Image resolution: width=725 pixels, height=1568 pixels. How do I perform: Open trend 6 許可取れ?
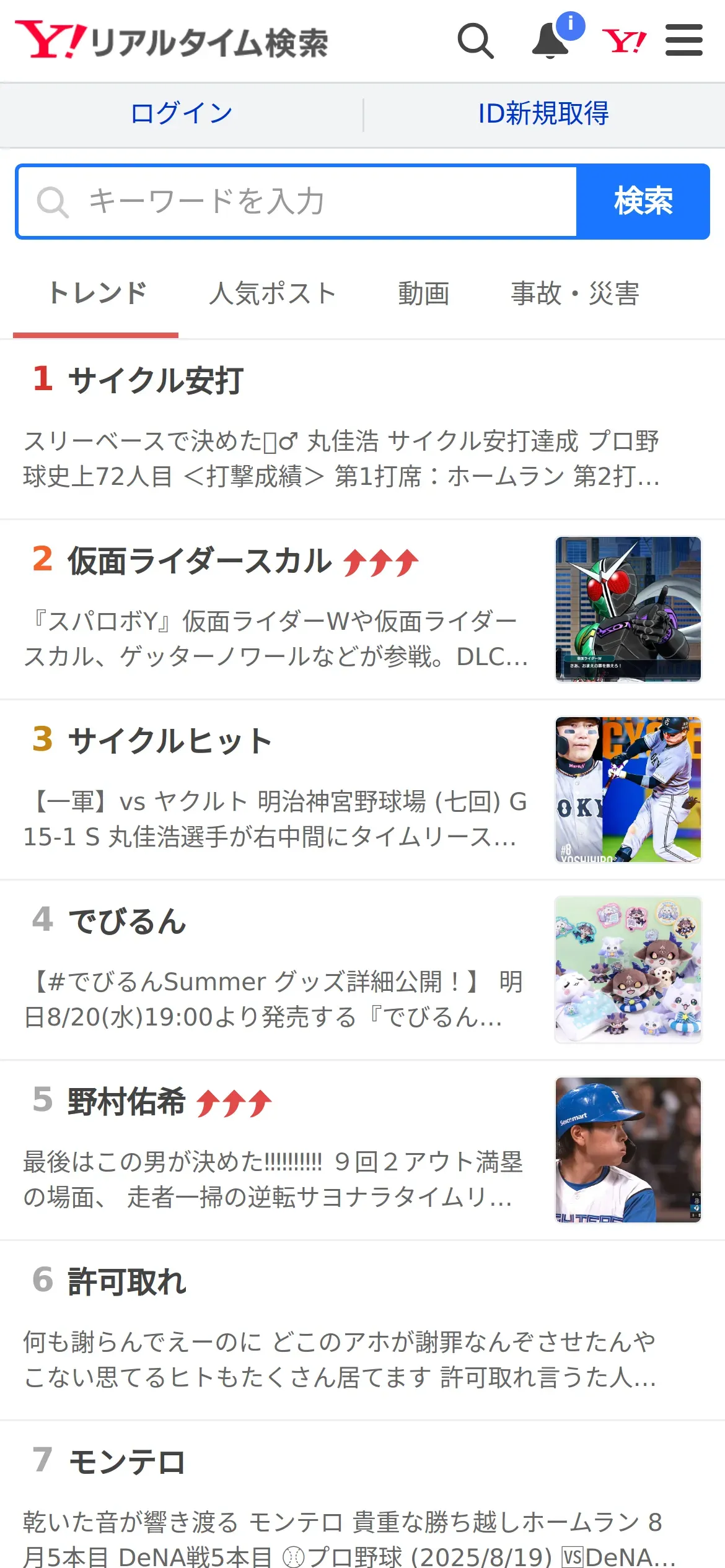126,1282
